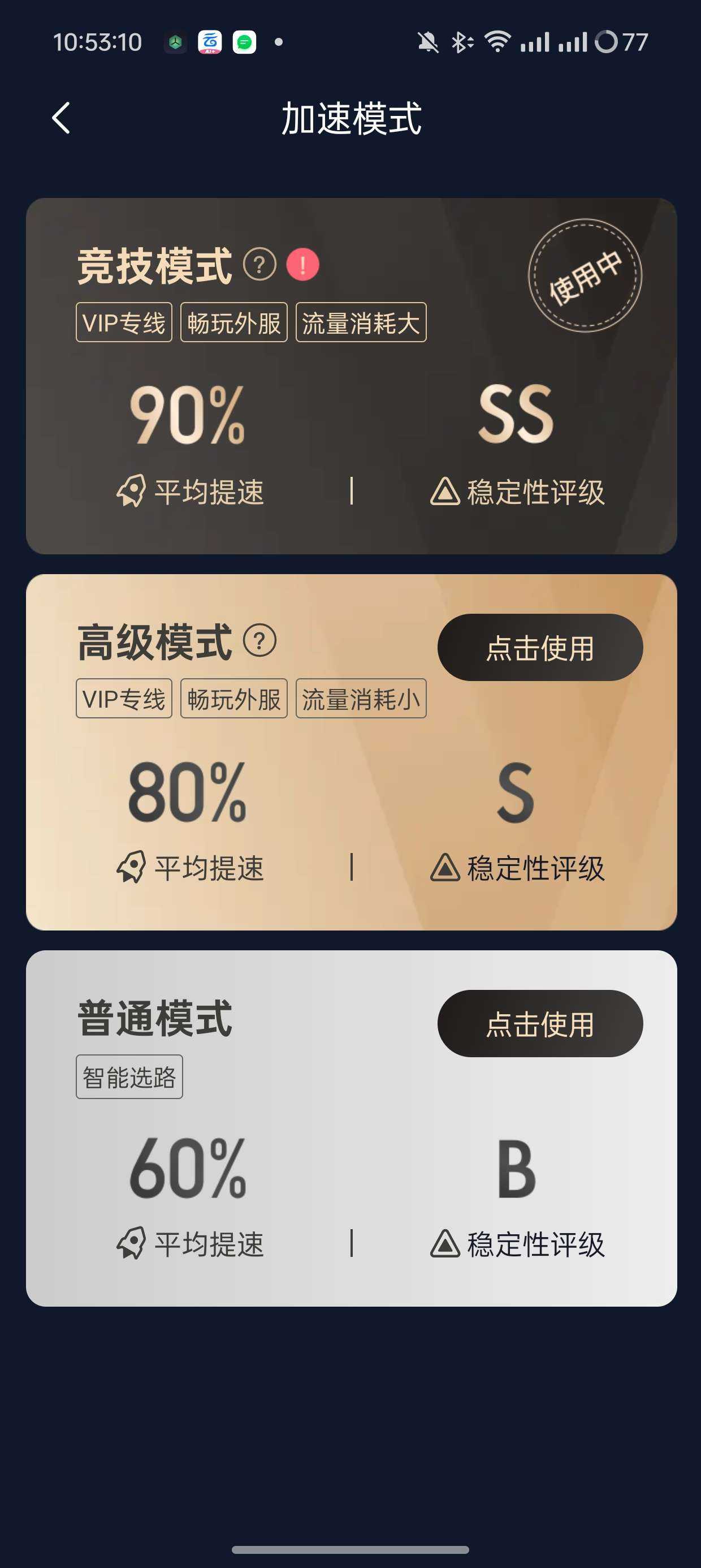
Task: Open the help icon beside 竞技模式
Action: 259,265
